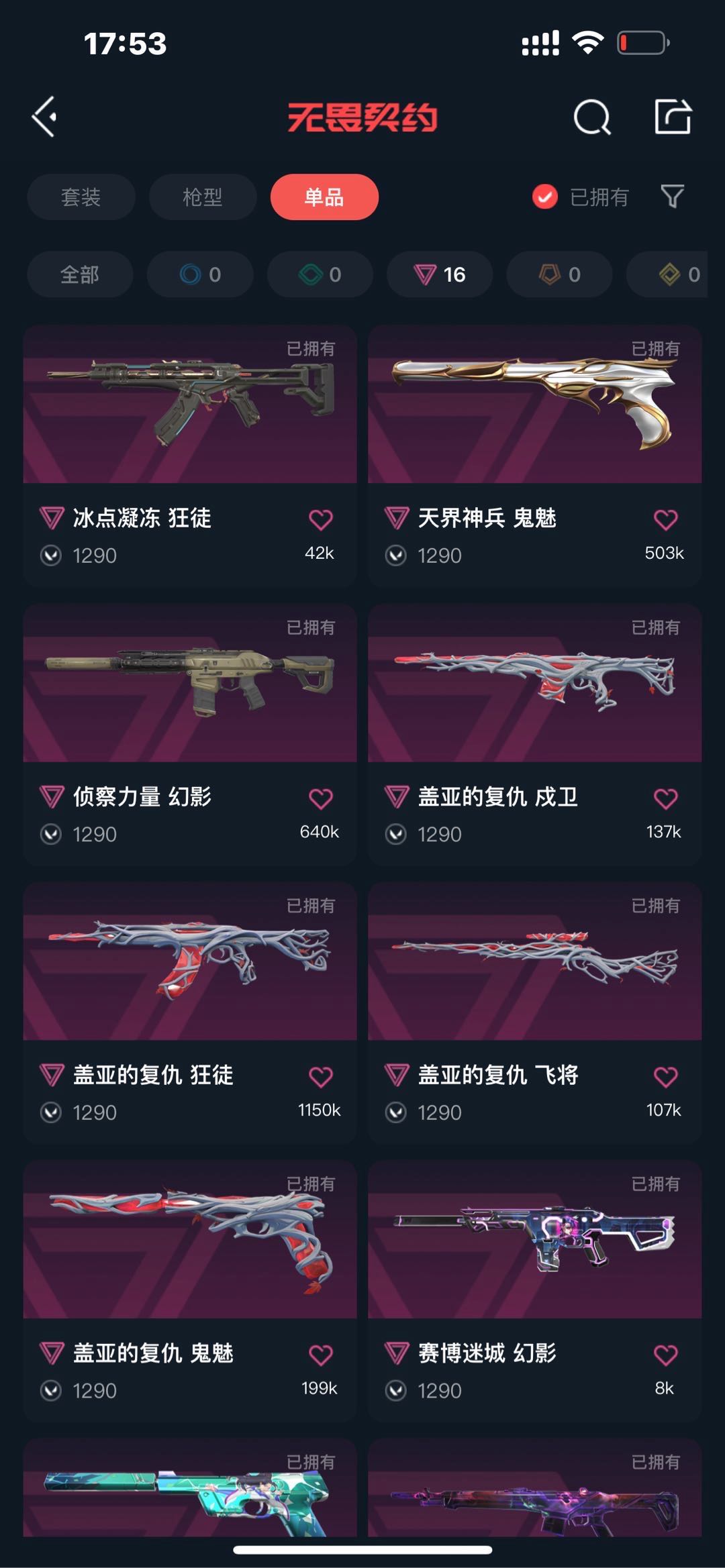Switch to the 套装 tab
The image size is (725, 1568).
[81, 197]
